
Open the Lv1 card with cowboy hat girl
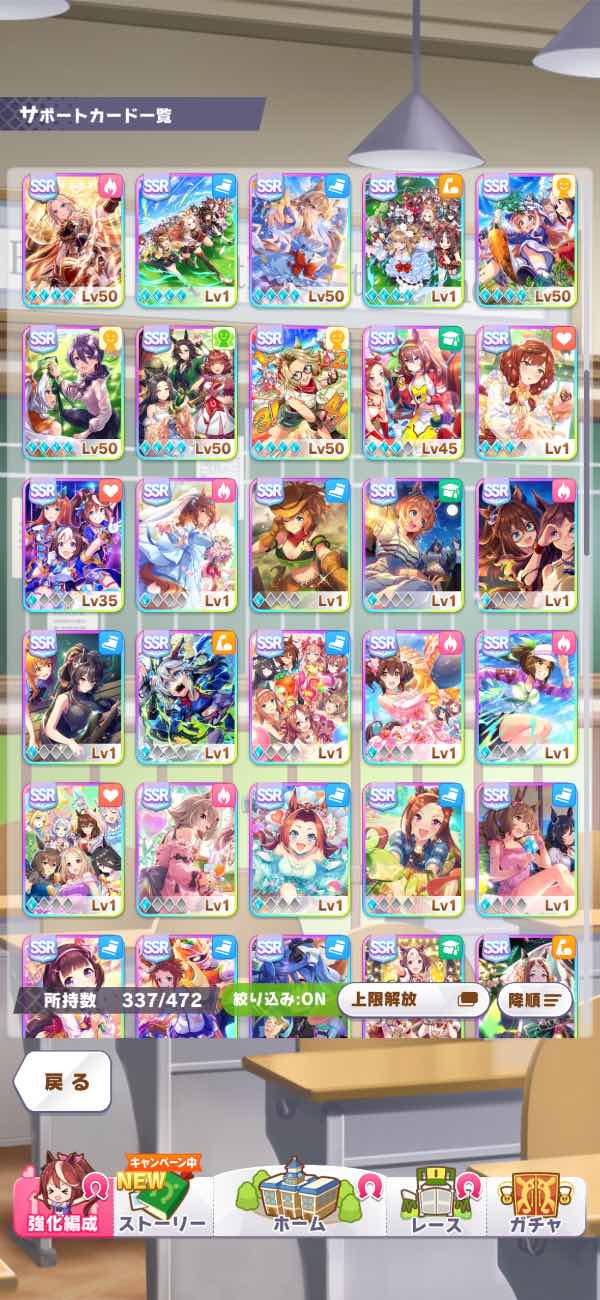[299, 543]
